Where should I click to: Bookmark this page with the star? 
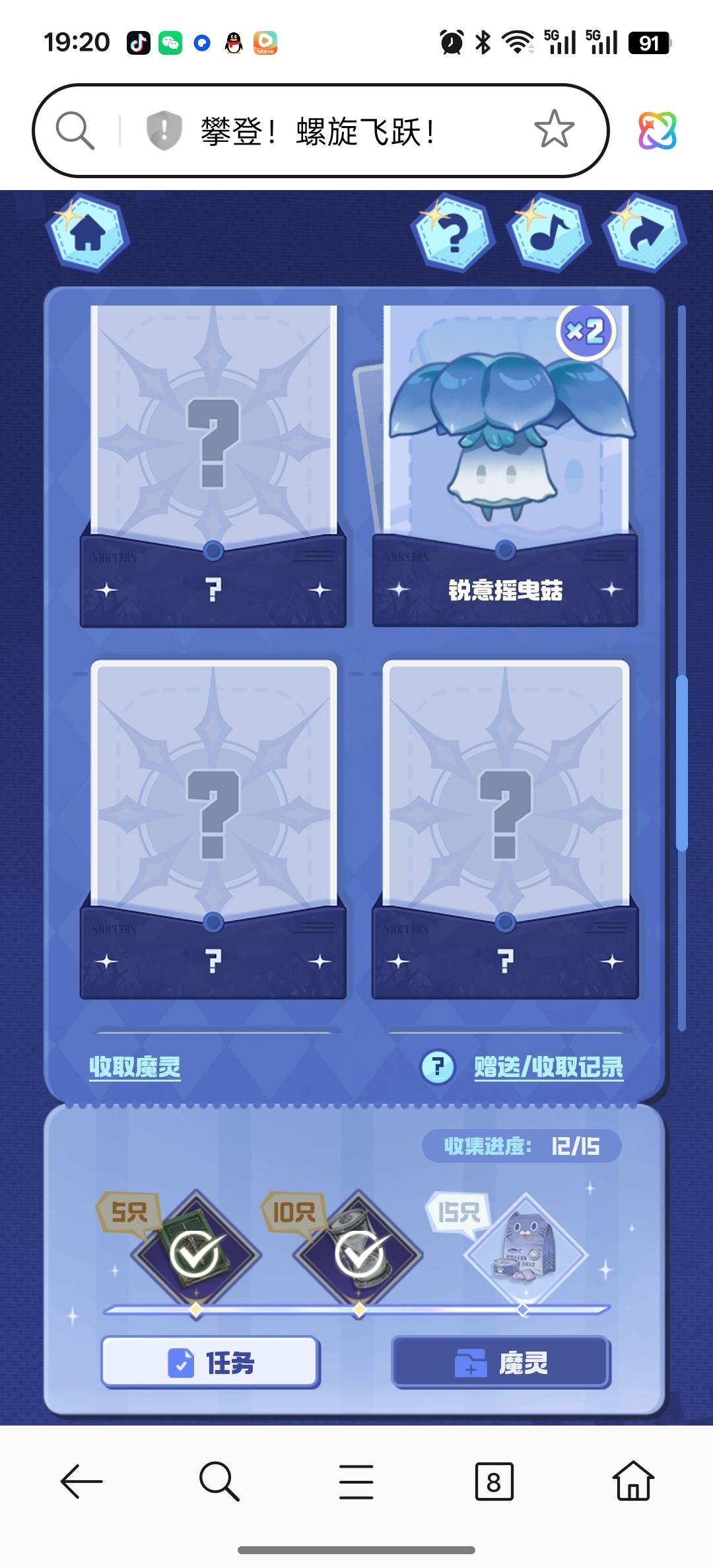click(x=553, y=130)
